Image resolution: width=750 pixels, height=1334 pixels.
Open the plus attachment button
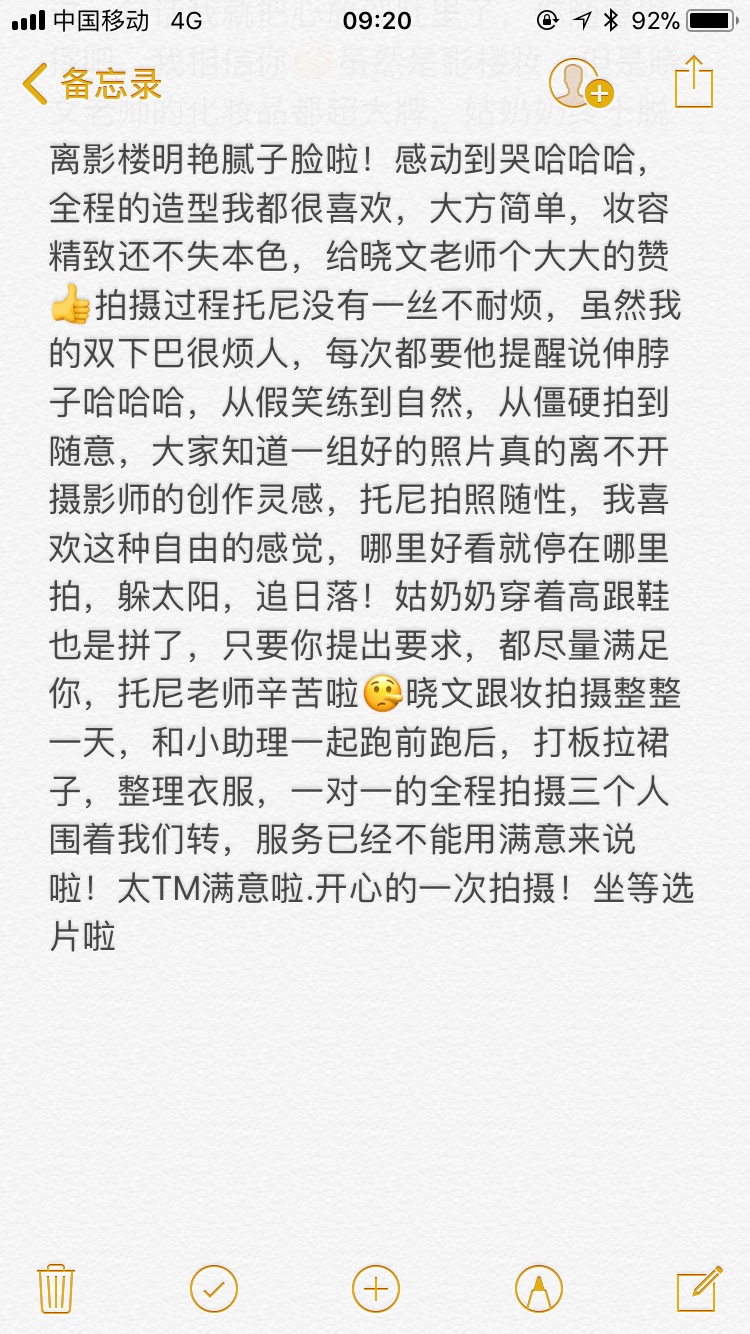click(x=376, y=1288)
